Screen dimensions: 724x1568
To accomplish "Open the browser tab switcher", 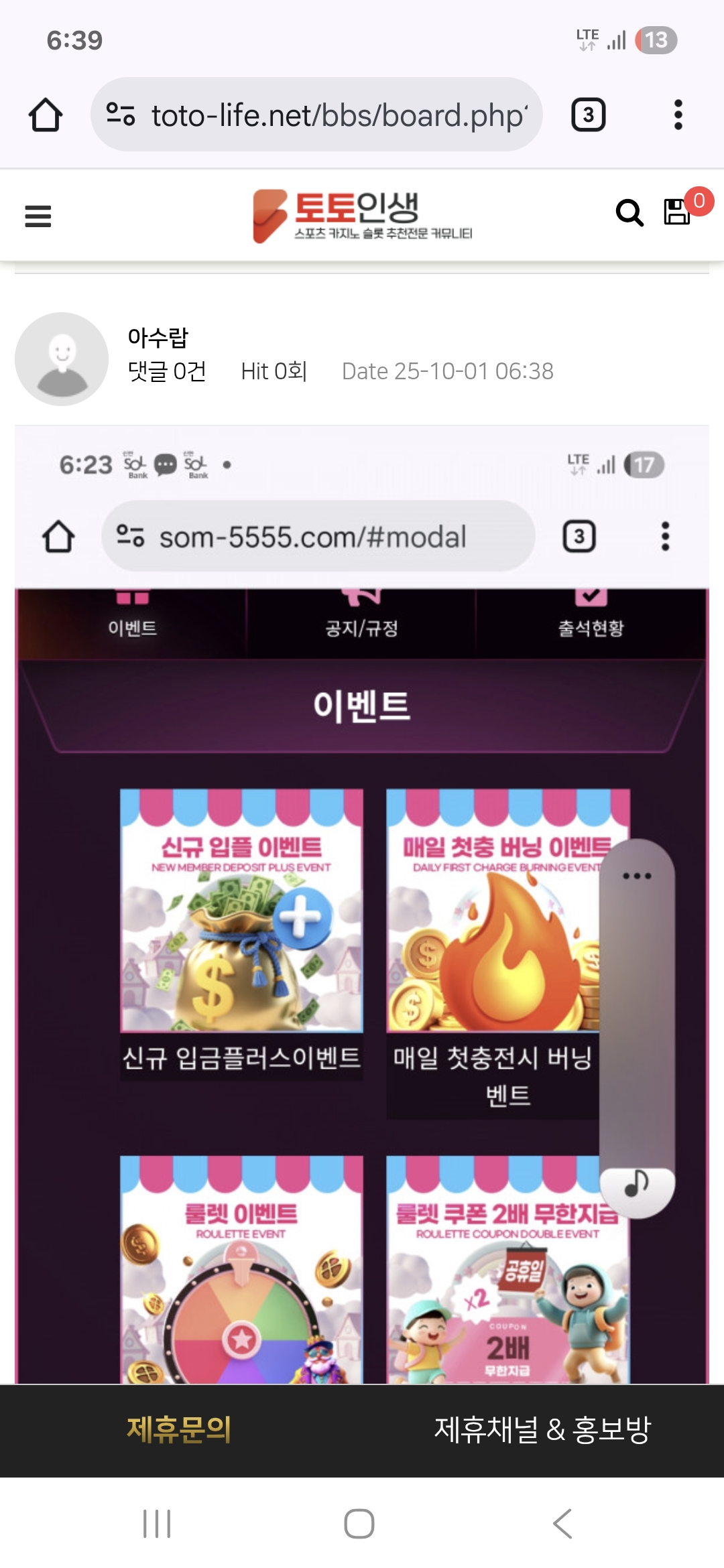I will pos(588,115).
